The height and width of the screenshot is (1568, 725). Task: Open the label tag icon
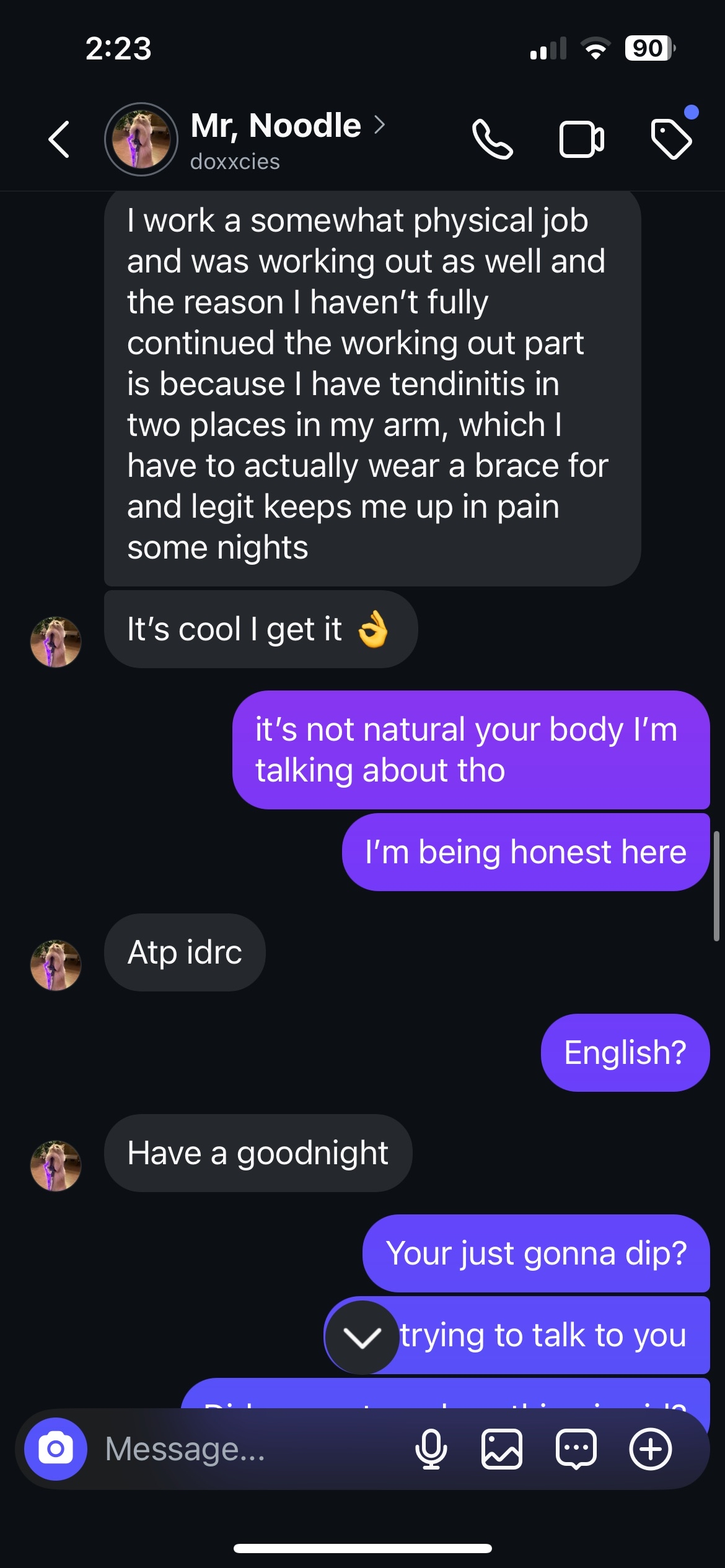pos(672,139)
